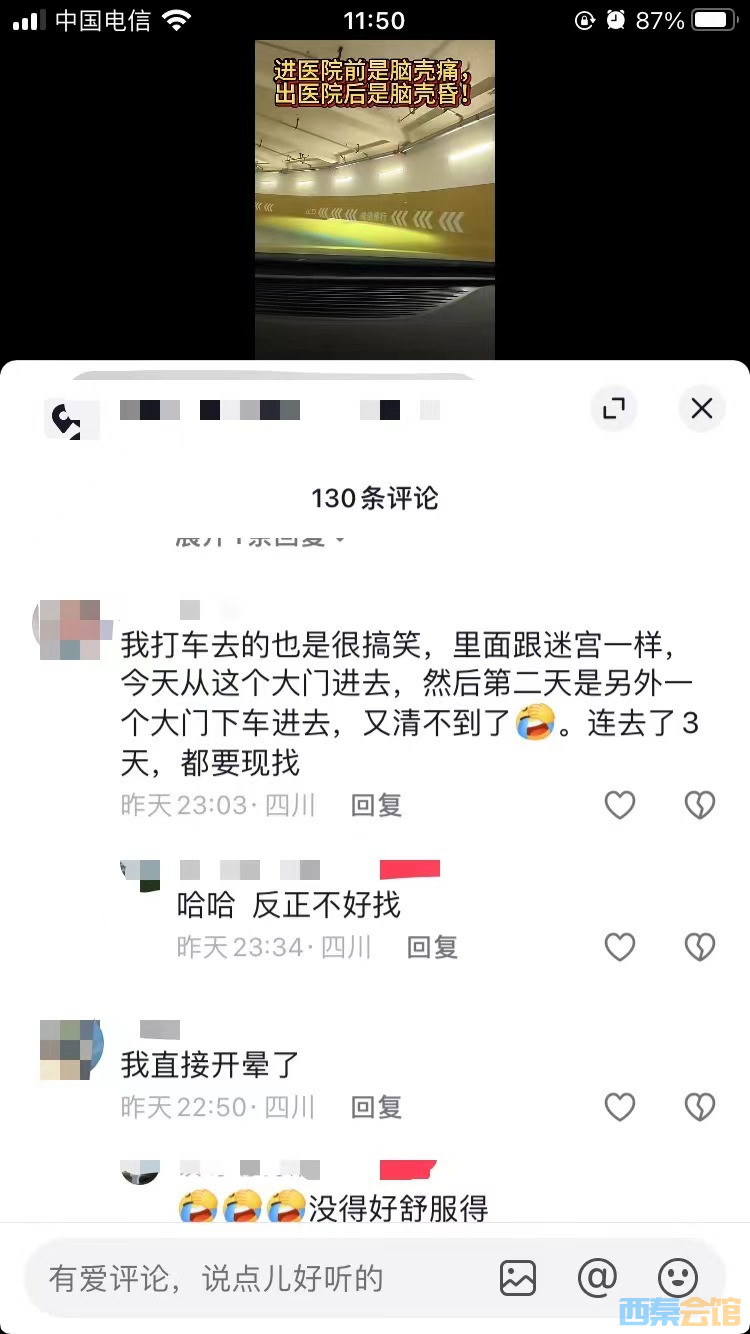The image size is (750, 1334).
Task: Mention someone with the @ icon
Action: click(597, 1277)
